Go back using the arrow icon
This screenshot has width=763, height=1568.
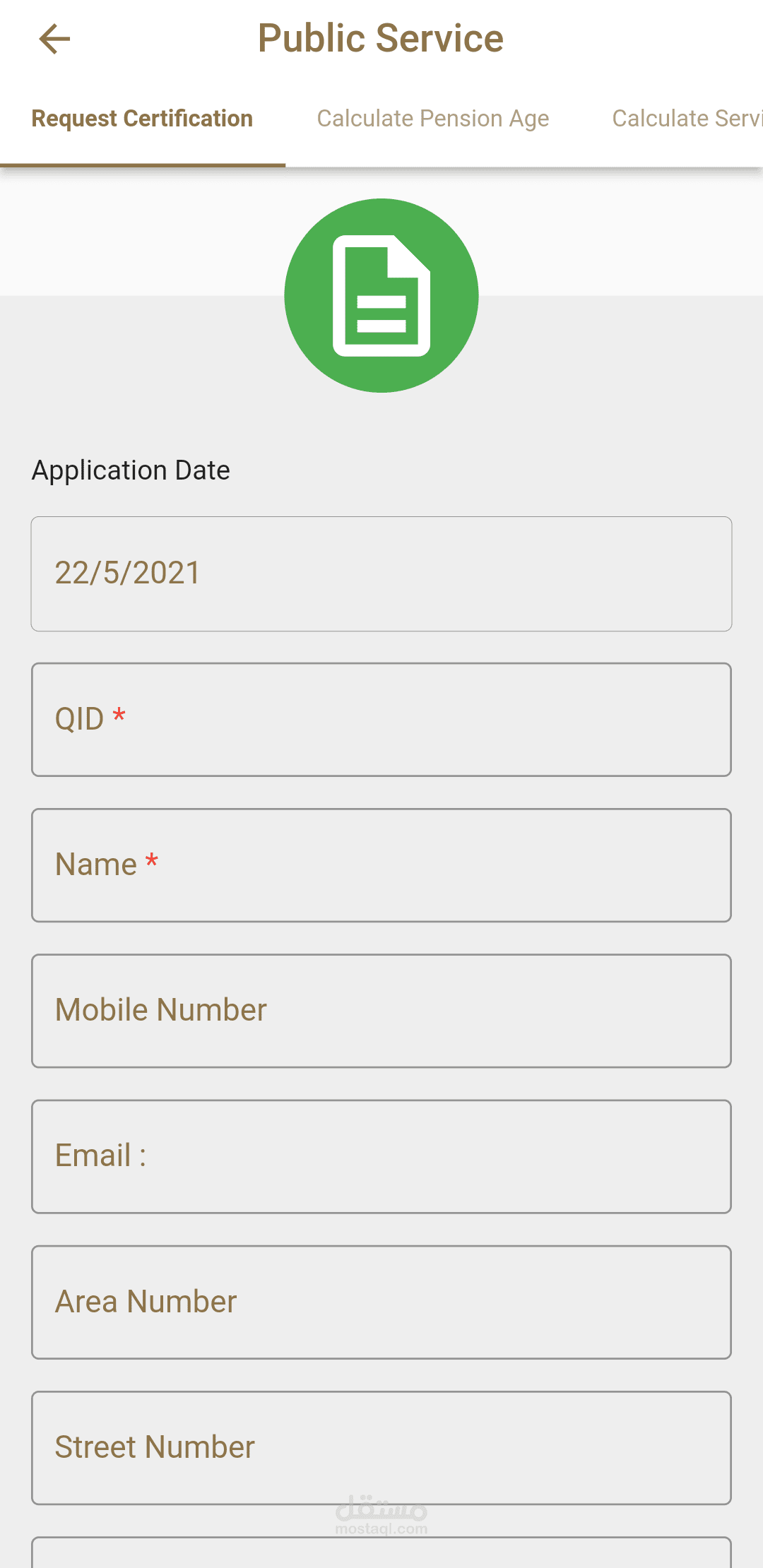tap(54, 39)
